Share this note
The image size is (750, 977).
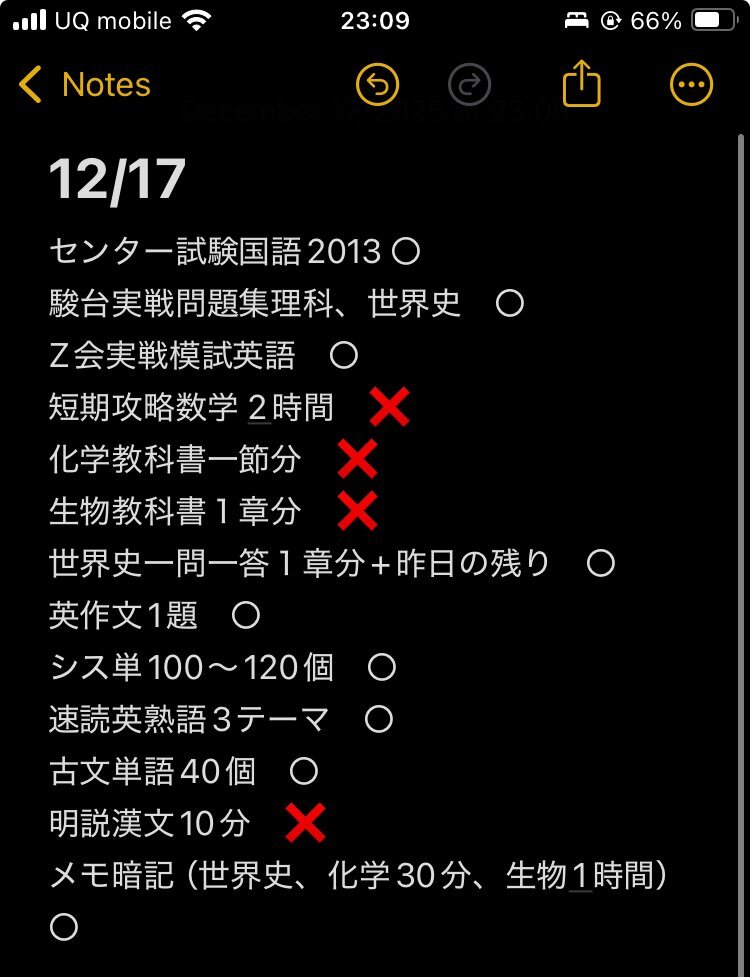pos(582,85)
